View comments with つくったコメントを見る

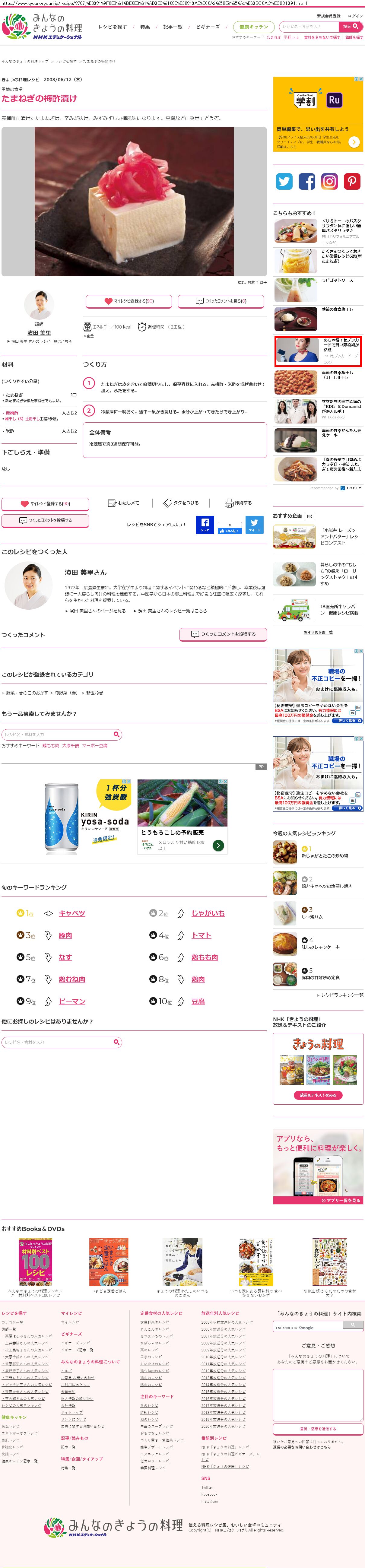pyautogui.click(x=221, y=301)
